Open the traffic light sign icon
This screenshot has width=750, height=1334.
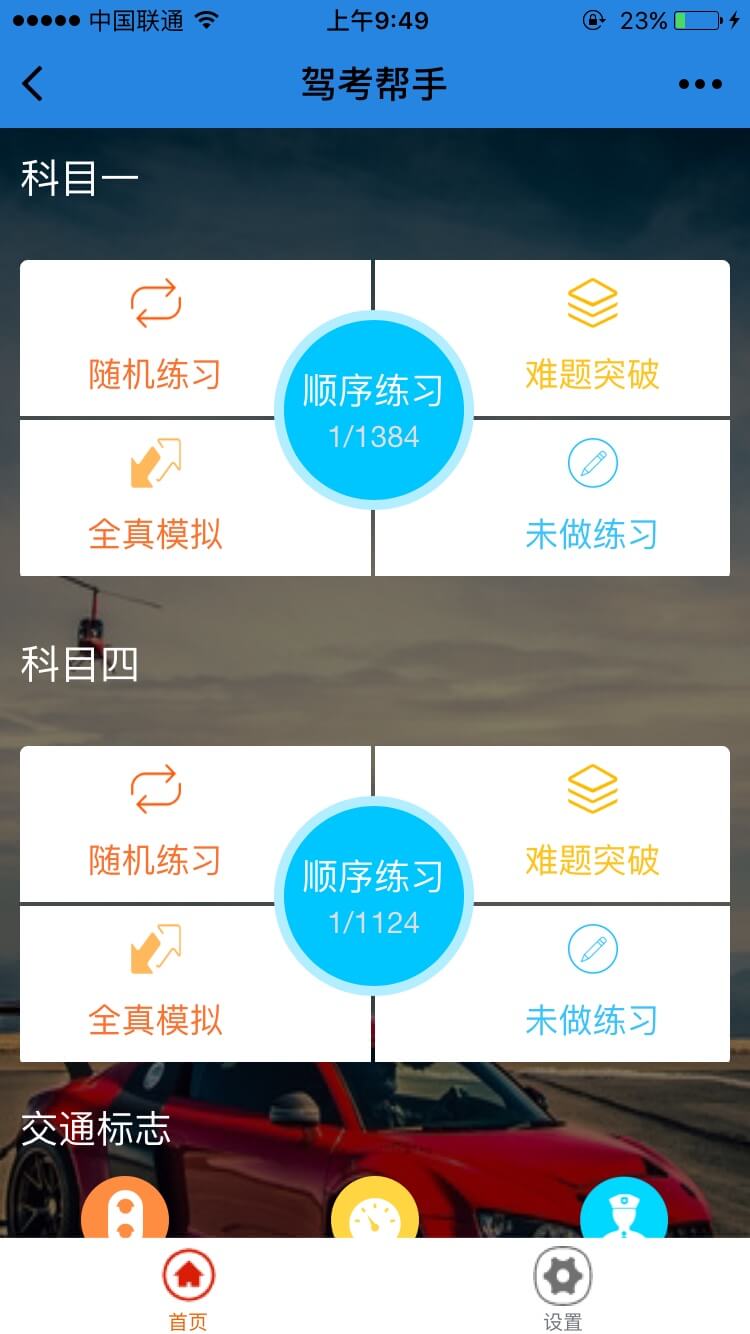point(125,1212)
